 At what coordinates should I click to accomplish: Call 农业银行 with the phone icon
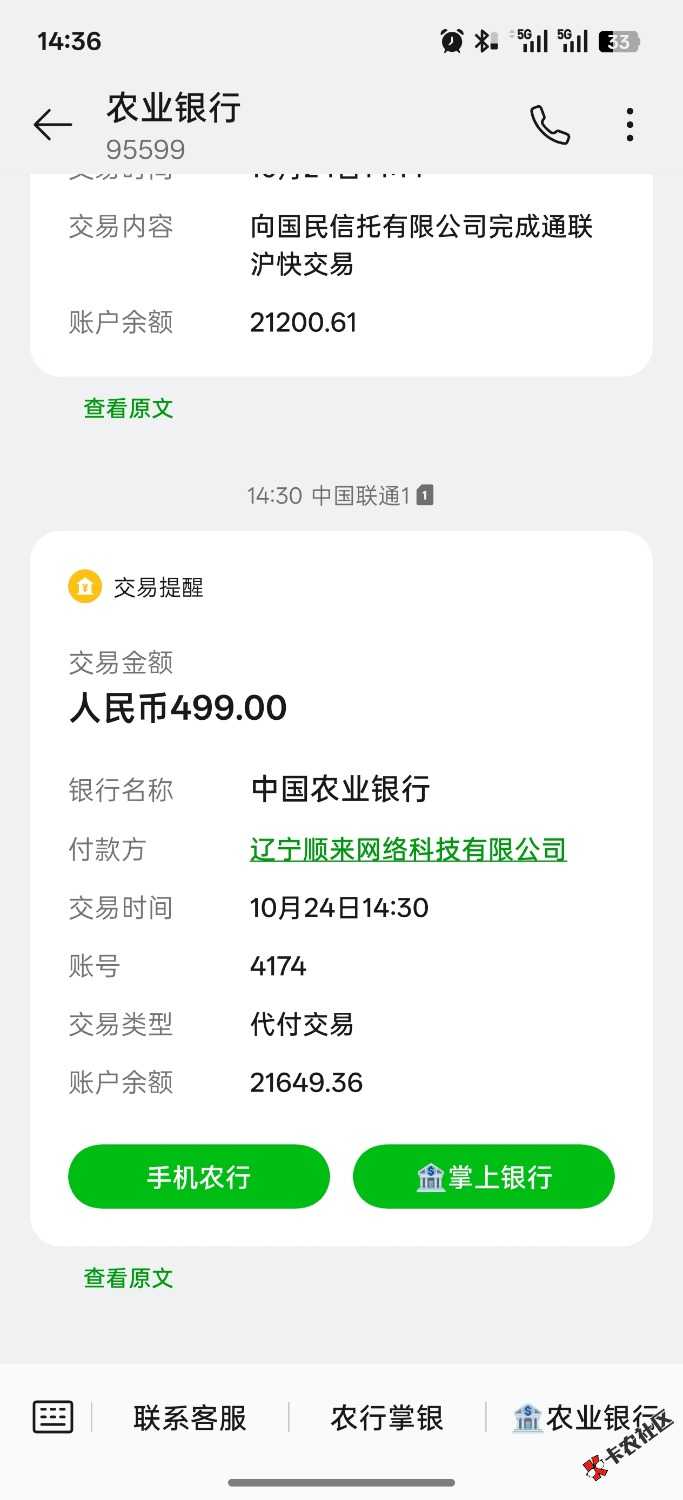[x=549, y=125]
